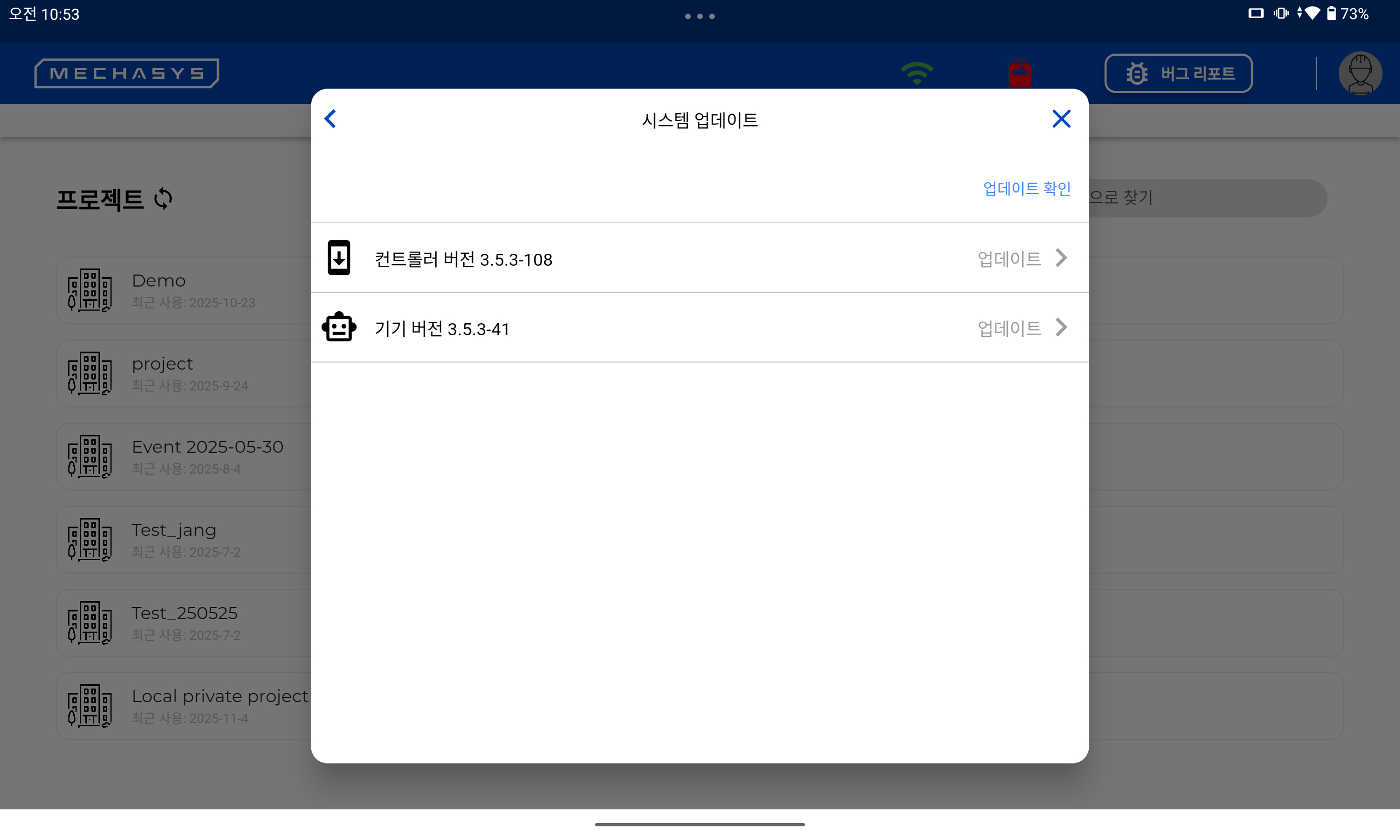Open the 기기 버전 3.5.3-41 update row
This screenshot has height=840, width=1400.
(x=699, y=328)
